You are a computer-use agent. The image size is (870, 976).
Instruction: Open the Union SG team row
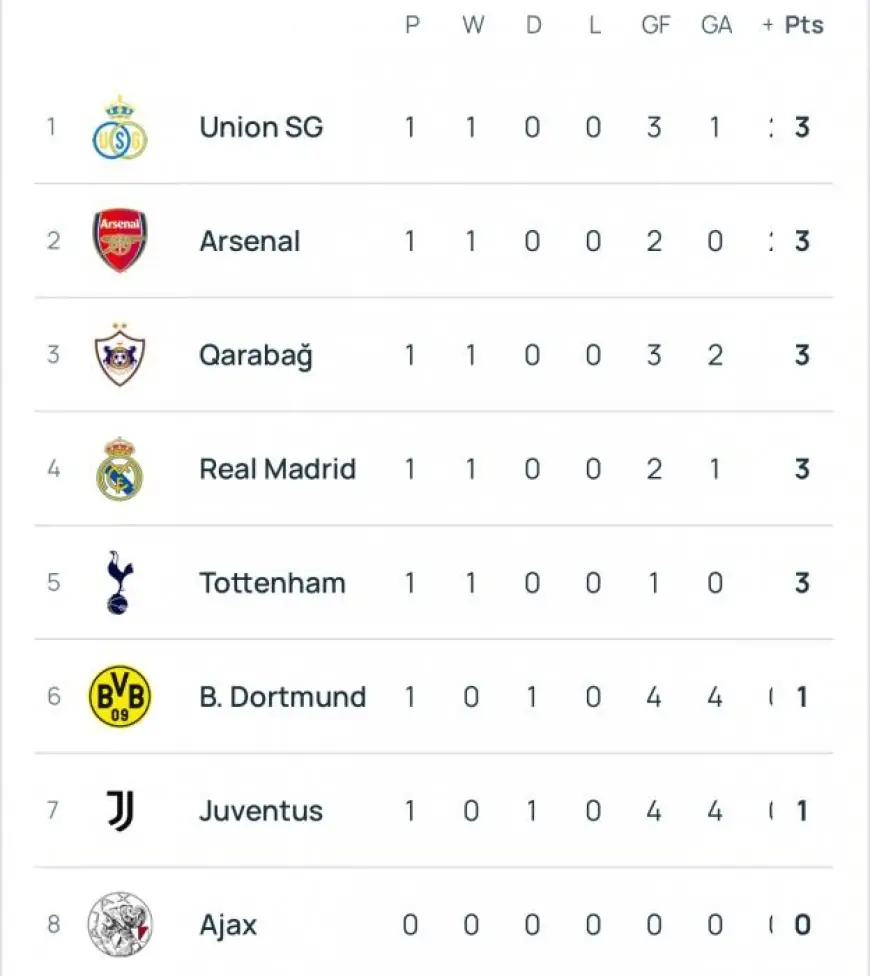(261, 127)
